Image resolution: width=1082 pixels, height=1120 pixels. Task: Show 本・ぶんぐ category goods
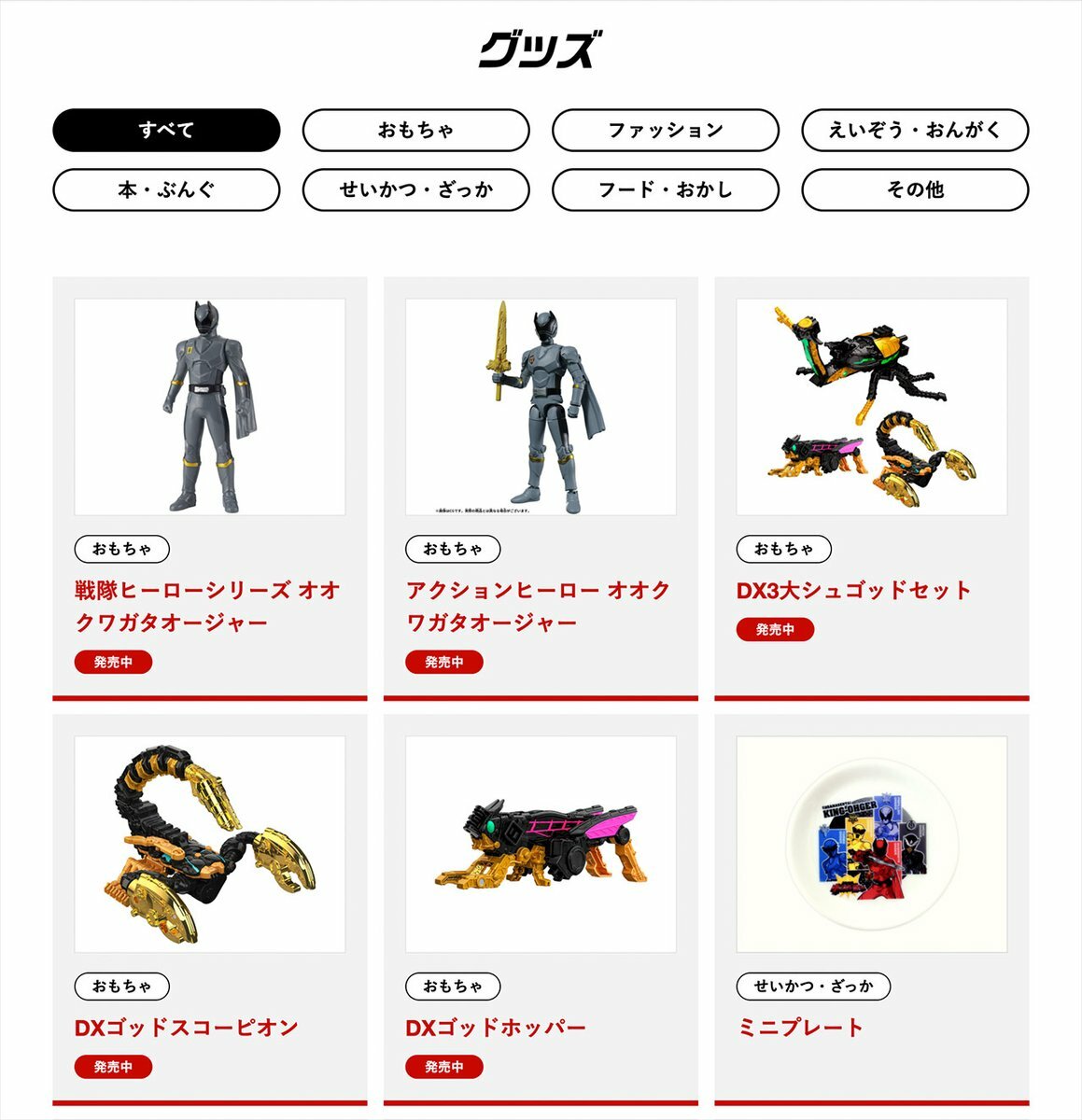pyautogui.click(x=166, y=189)
